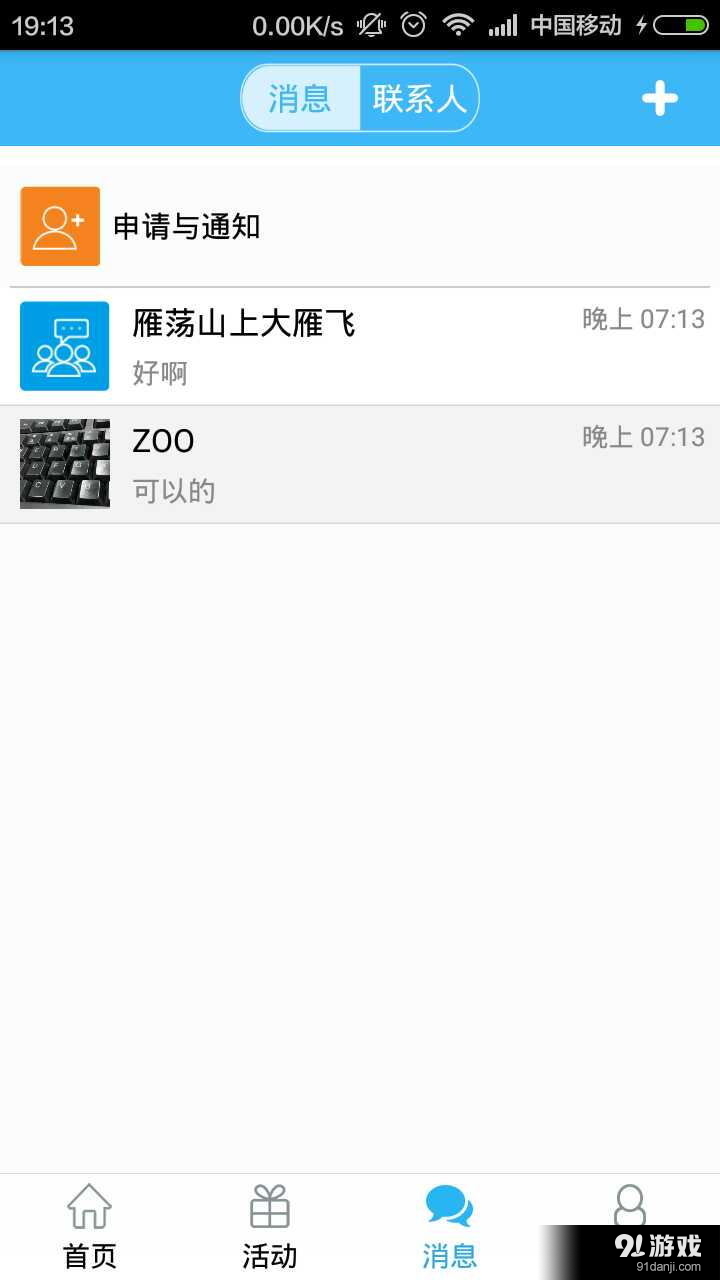Tap the keyboard thumbnail for ZOO chat
720x1280 pixels.
pos(64,463)
